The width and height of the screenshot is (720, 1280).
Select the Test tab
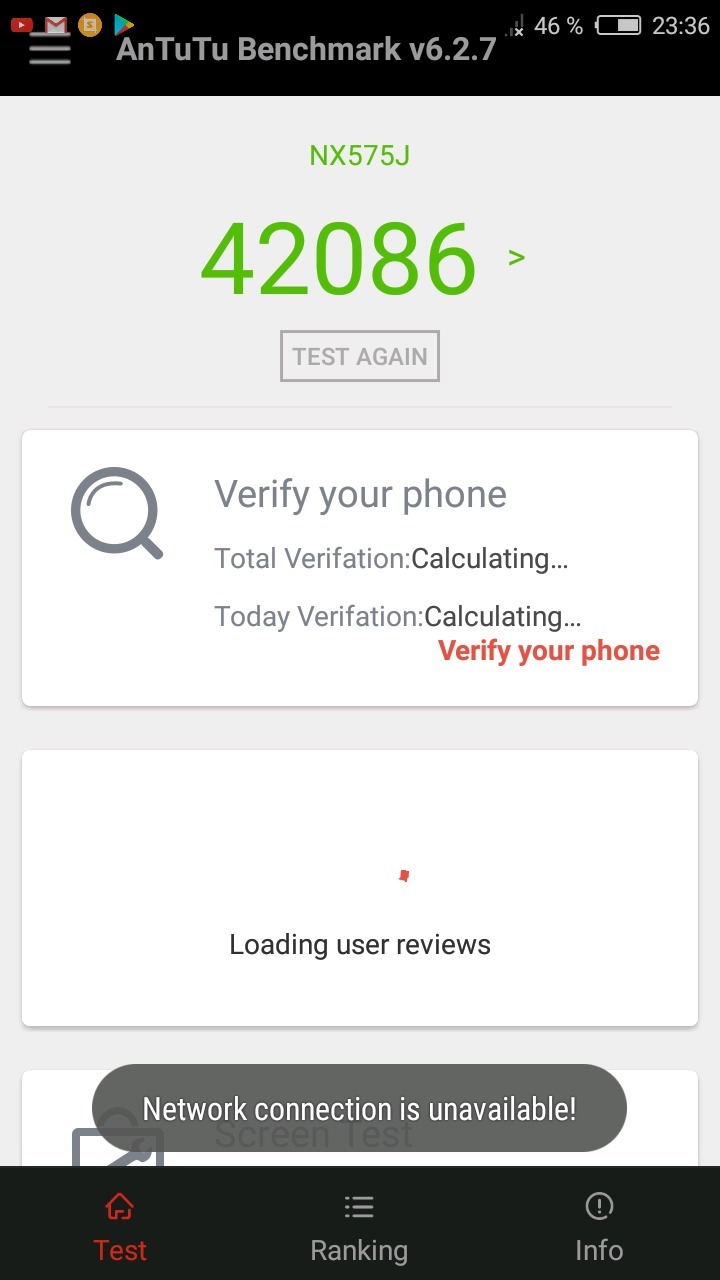(x=120, y=1228)
